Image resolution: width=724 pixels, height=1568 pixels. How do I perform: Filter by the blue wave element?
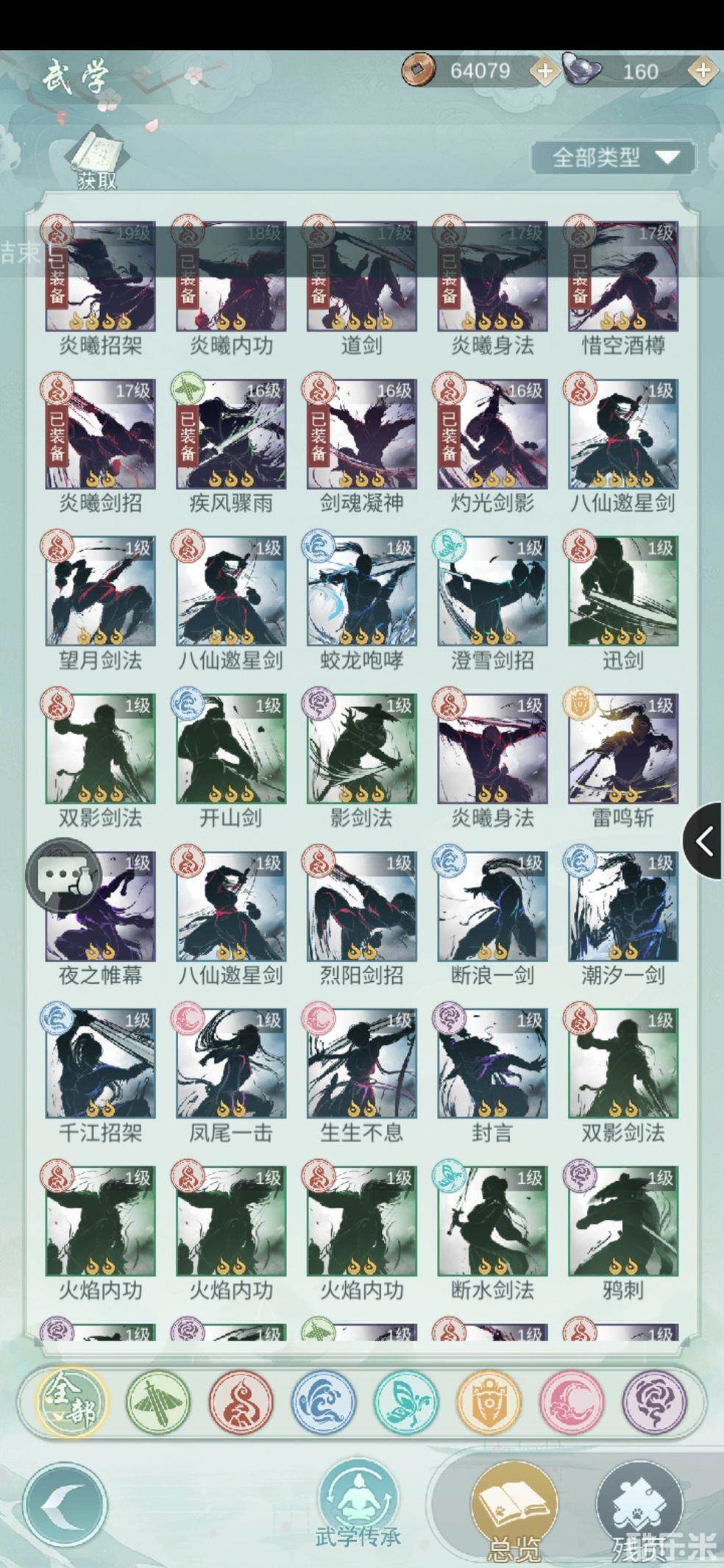(324, 1404)
